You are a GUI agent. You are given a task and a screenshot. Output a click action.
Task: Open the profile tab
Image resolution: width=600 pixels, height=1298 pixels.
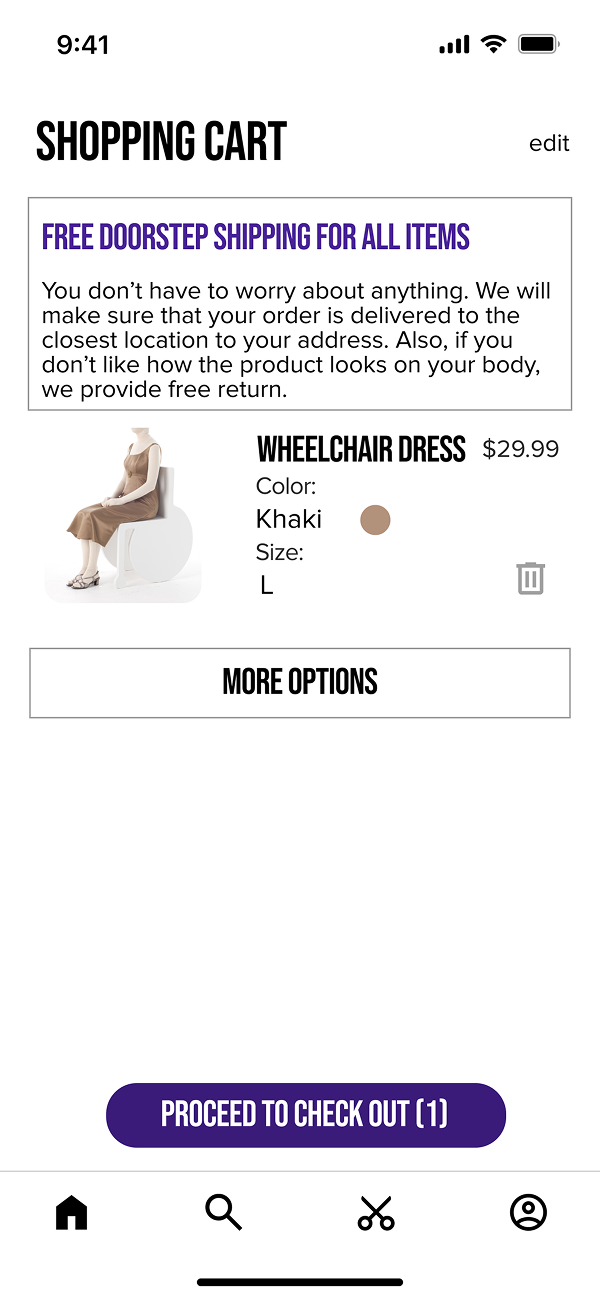(x=528, y=1213)
